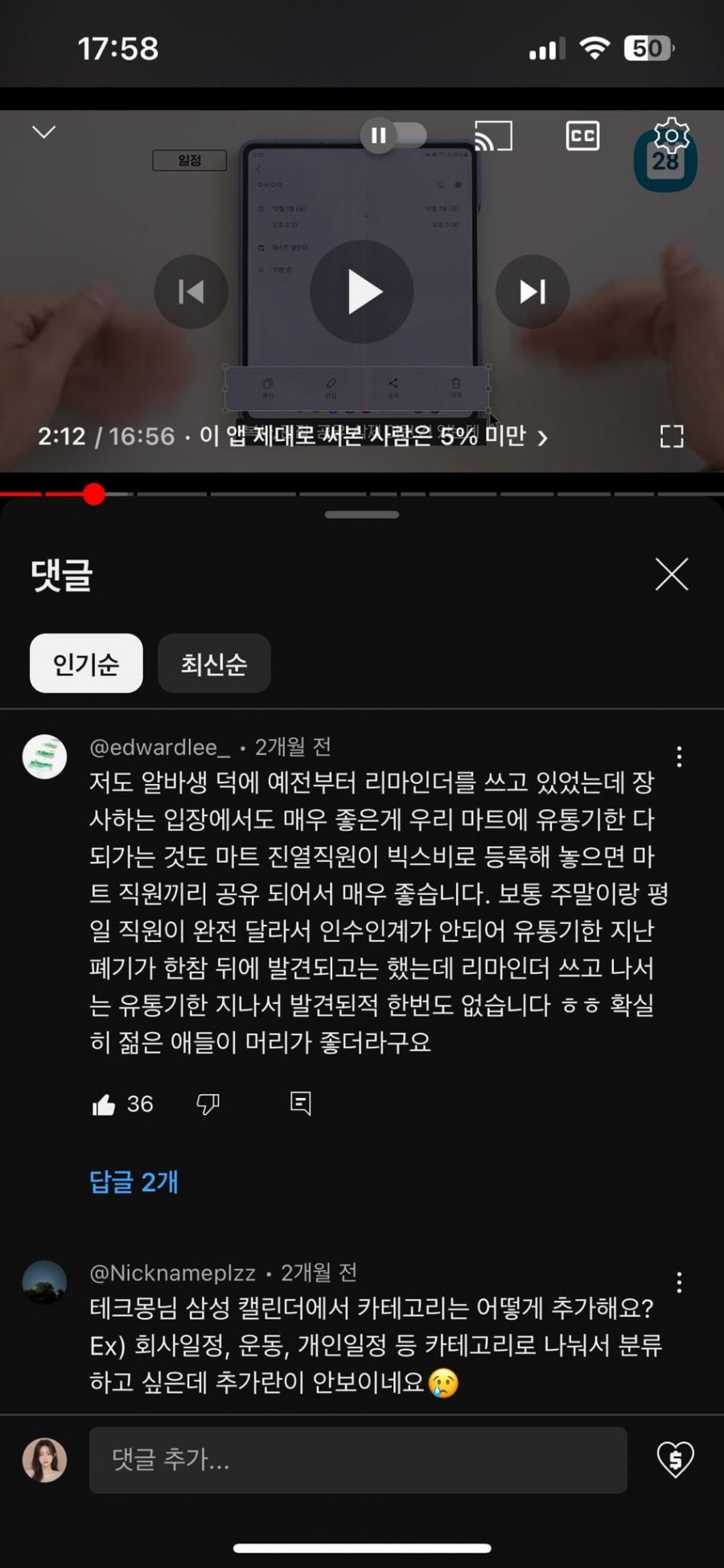Viewport: 724px width, 1568px height.
Task: Skip to the next video
Action: pyautogui.click(x=533, y=291)
